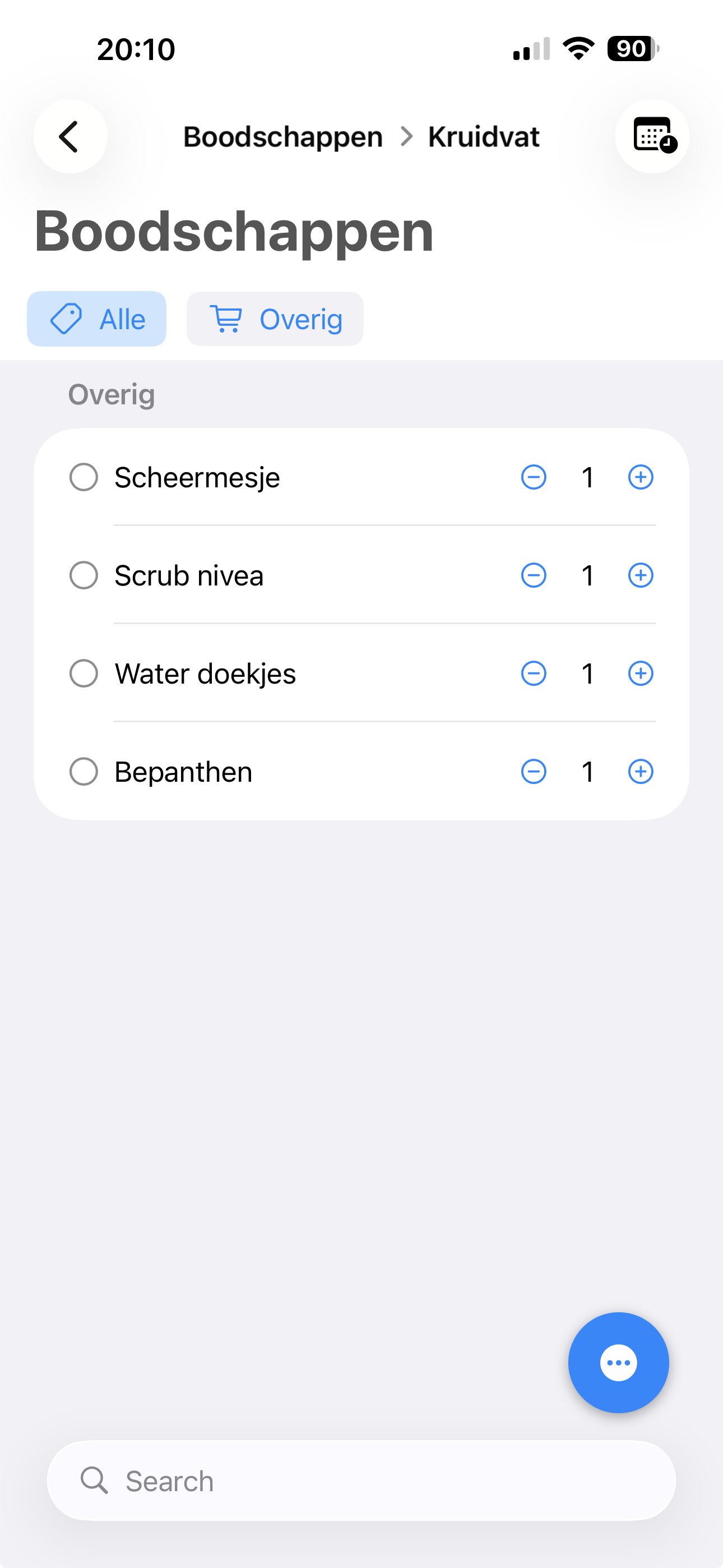Image resolution: width=723 pixels, height=1568 pixels.
Task: Tap the tag icon on the Alle filter
Action: point(67,318)
